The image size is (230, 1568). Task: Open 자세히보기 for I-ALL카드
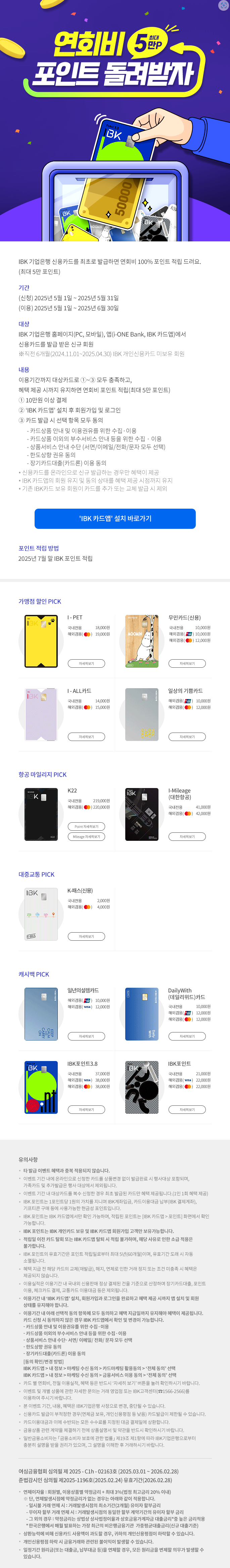(x=86, y=737)
